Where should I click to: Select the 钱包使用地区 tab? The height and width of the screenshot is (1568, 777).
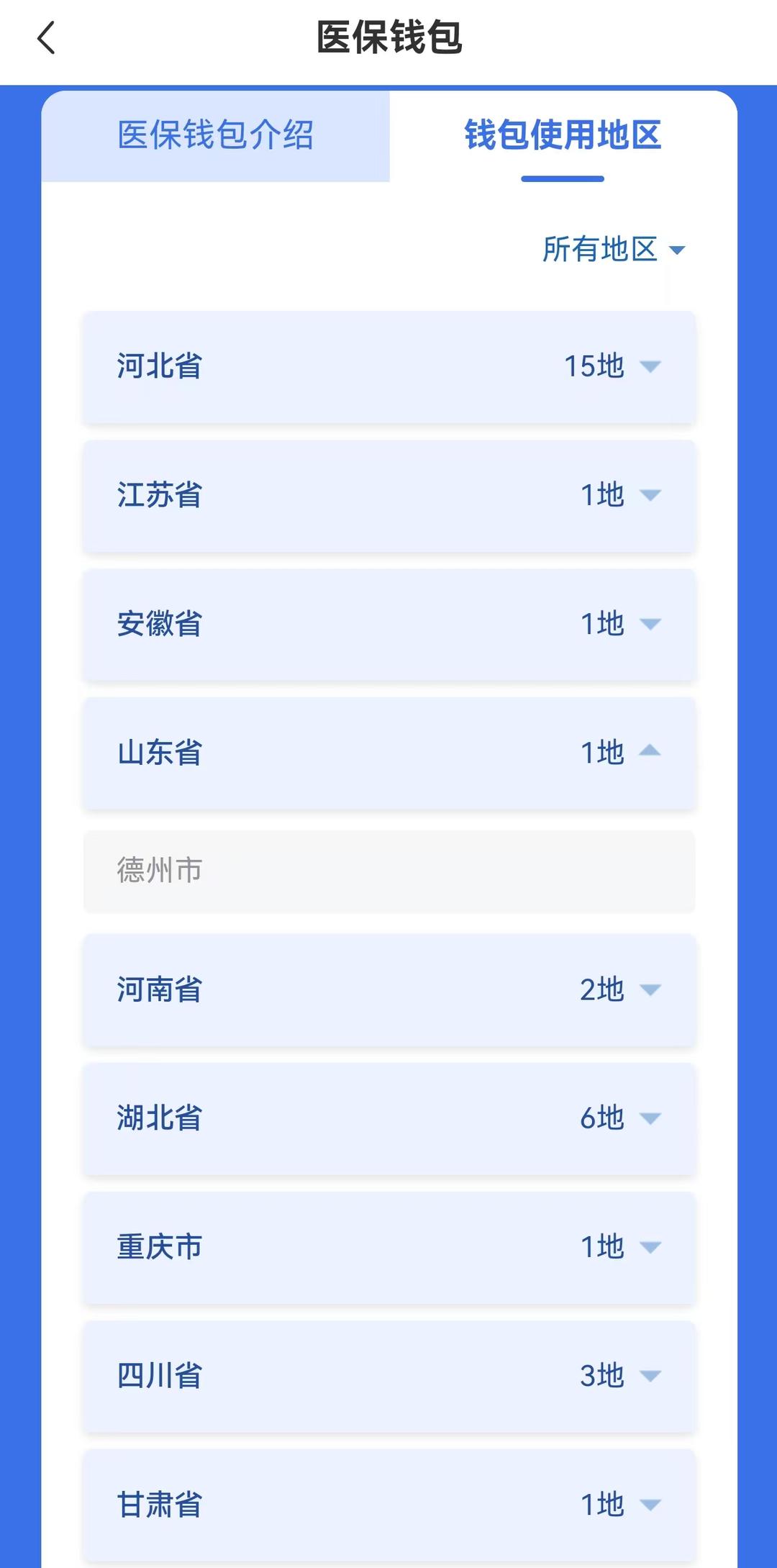562,135
